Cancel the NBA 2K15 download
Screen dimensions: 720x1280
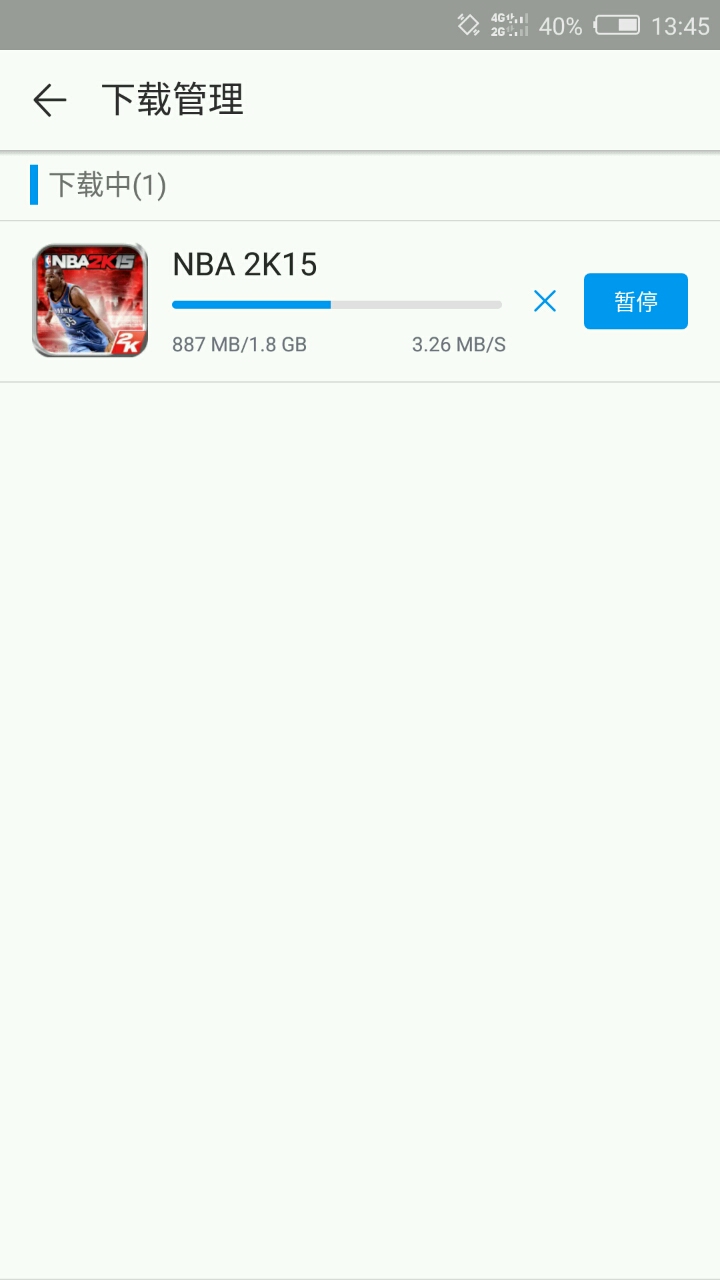(x=544, y=301)
